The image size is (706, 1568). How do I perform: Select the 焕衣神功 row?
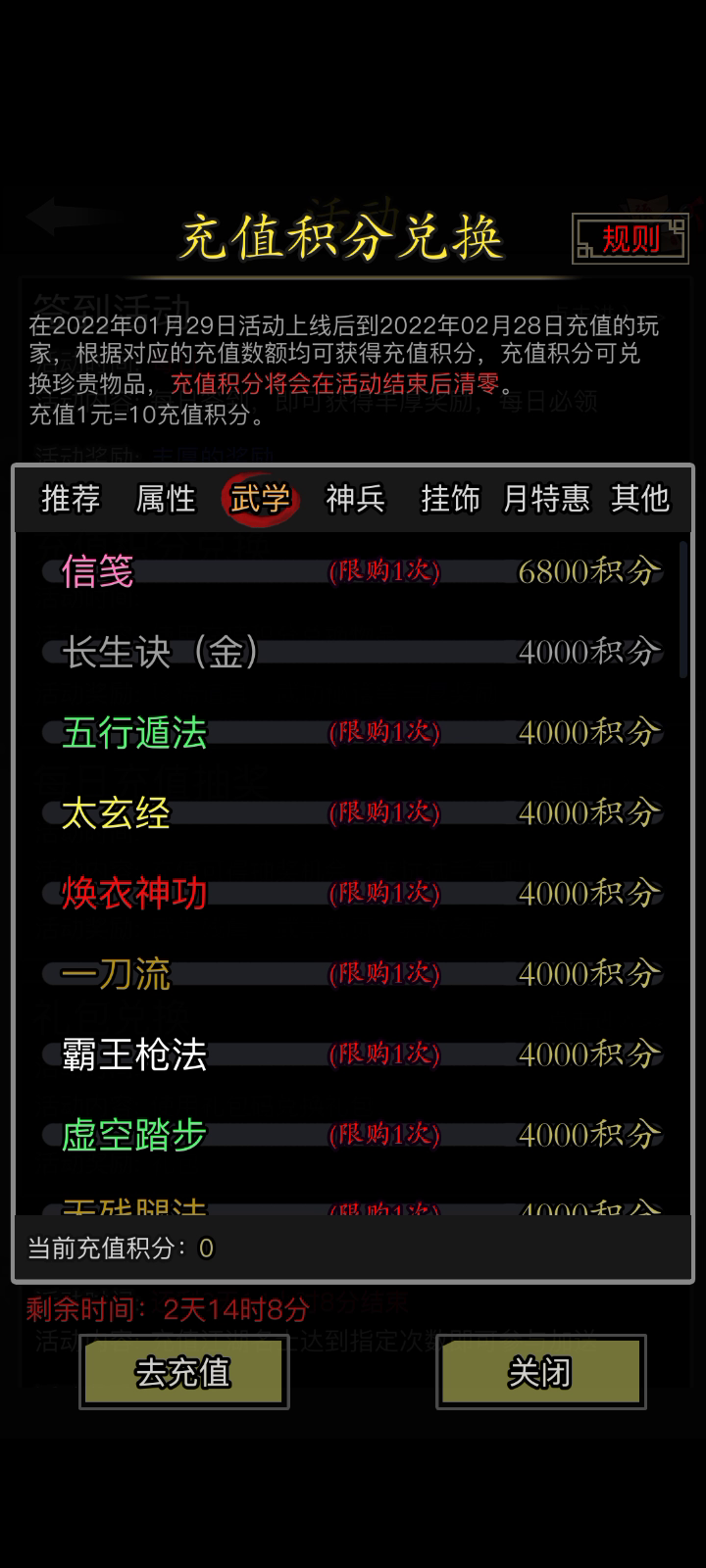[x=353, y=893]
